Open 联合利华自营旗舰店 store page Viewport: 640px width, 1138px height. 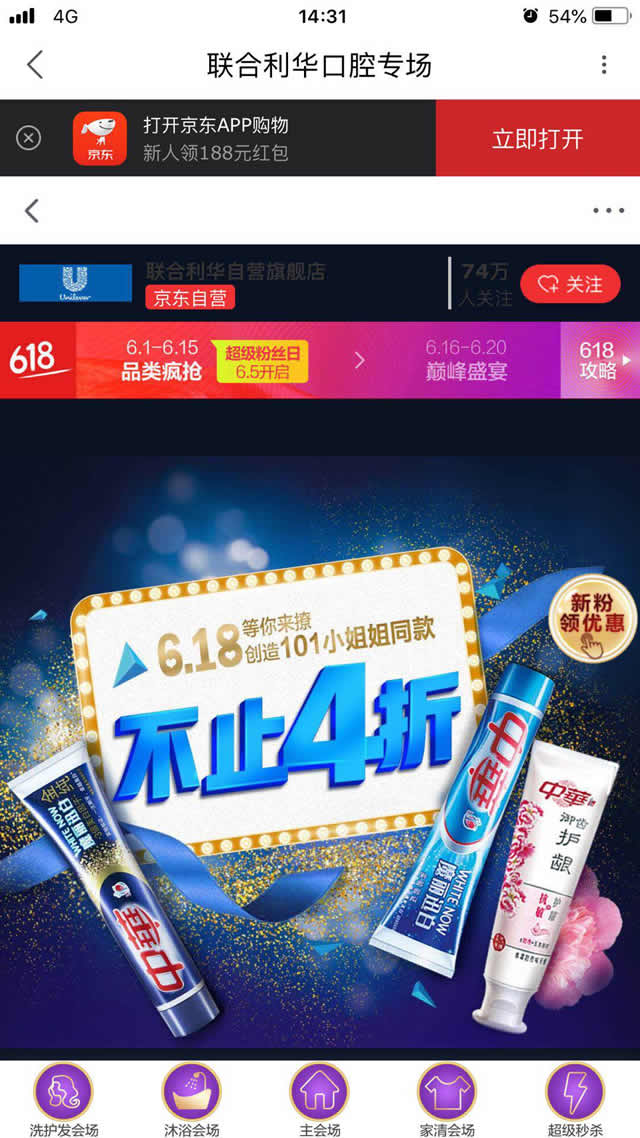point(235,272)
